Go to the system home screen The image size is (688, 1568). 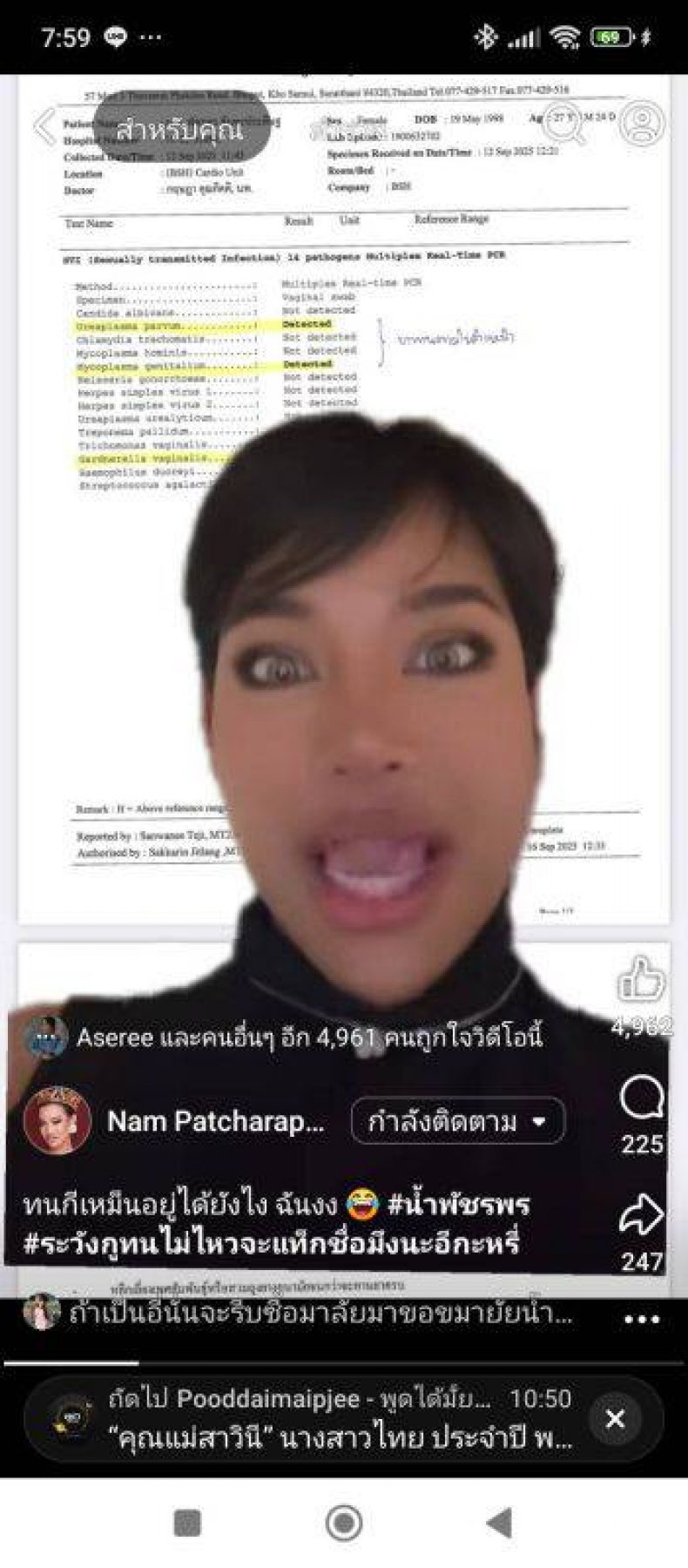pos(343,1523)
